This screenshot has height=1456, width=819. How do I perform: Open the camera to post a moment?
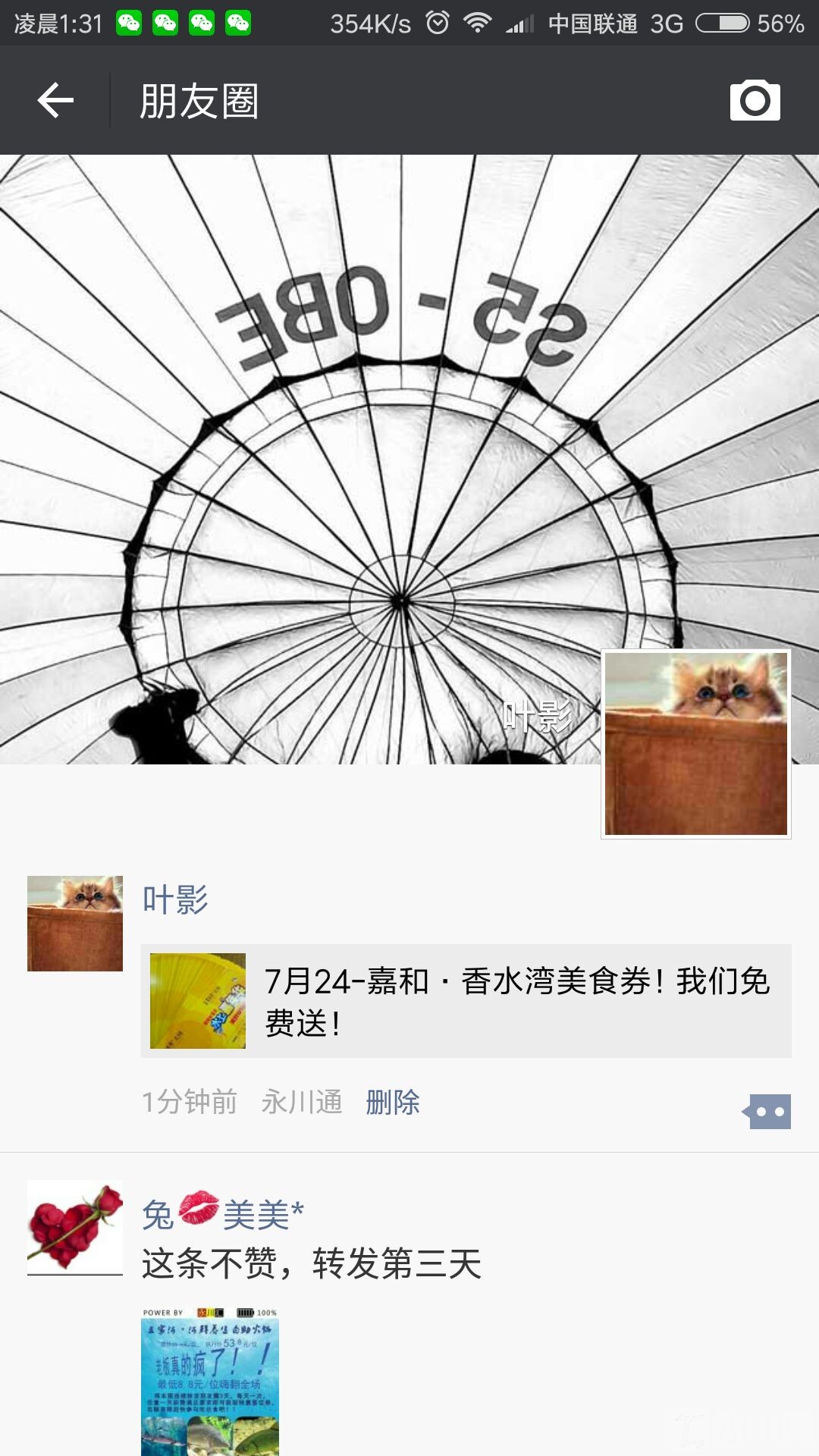[755, 100]
